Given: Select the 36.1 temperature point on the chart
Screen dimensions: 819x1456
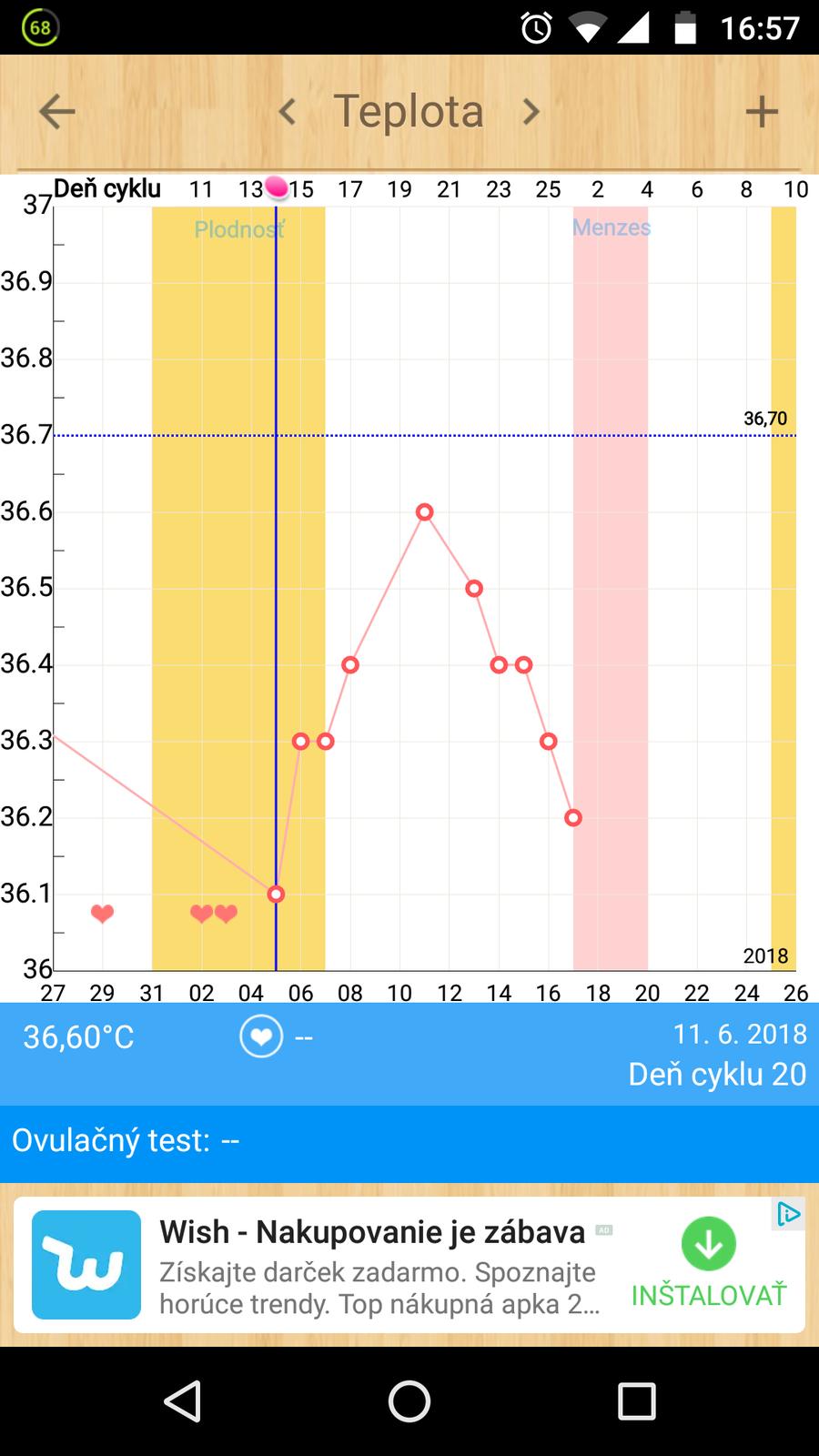Looking at the screenshot, I should (x=276, y=895).
